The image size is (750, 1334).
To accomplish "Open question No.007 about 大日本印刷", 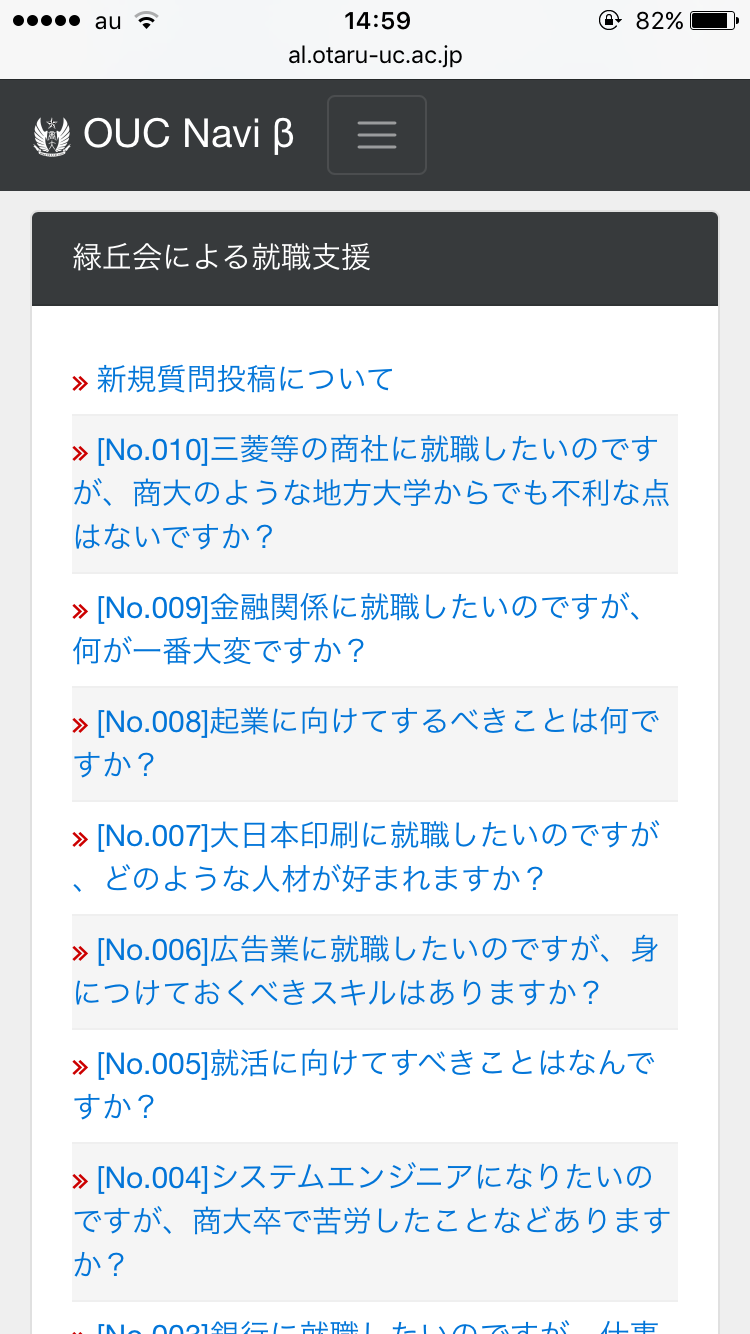I will pos(366,857).
